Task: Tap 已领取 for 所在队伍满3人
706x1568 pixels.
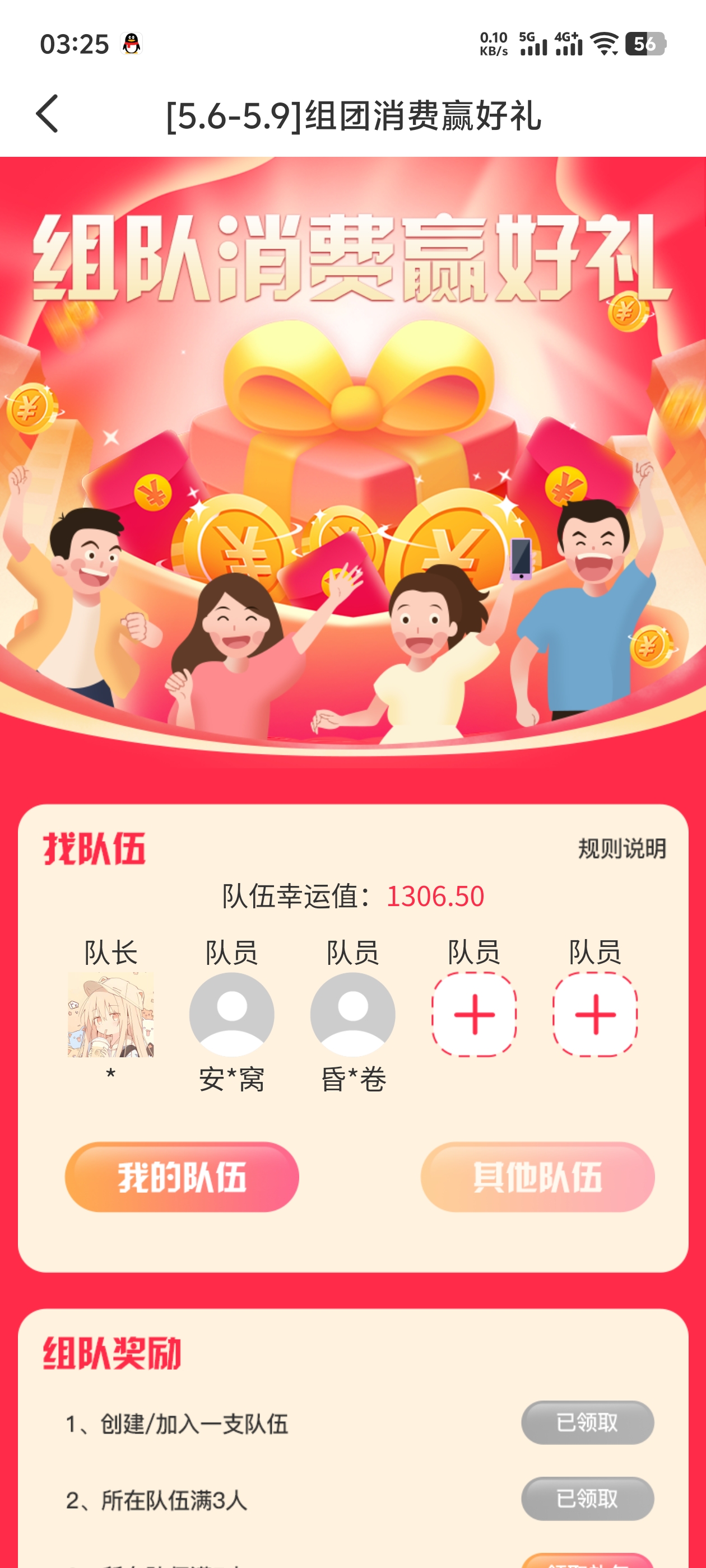Action: click(x=587, y=1498)
